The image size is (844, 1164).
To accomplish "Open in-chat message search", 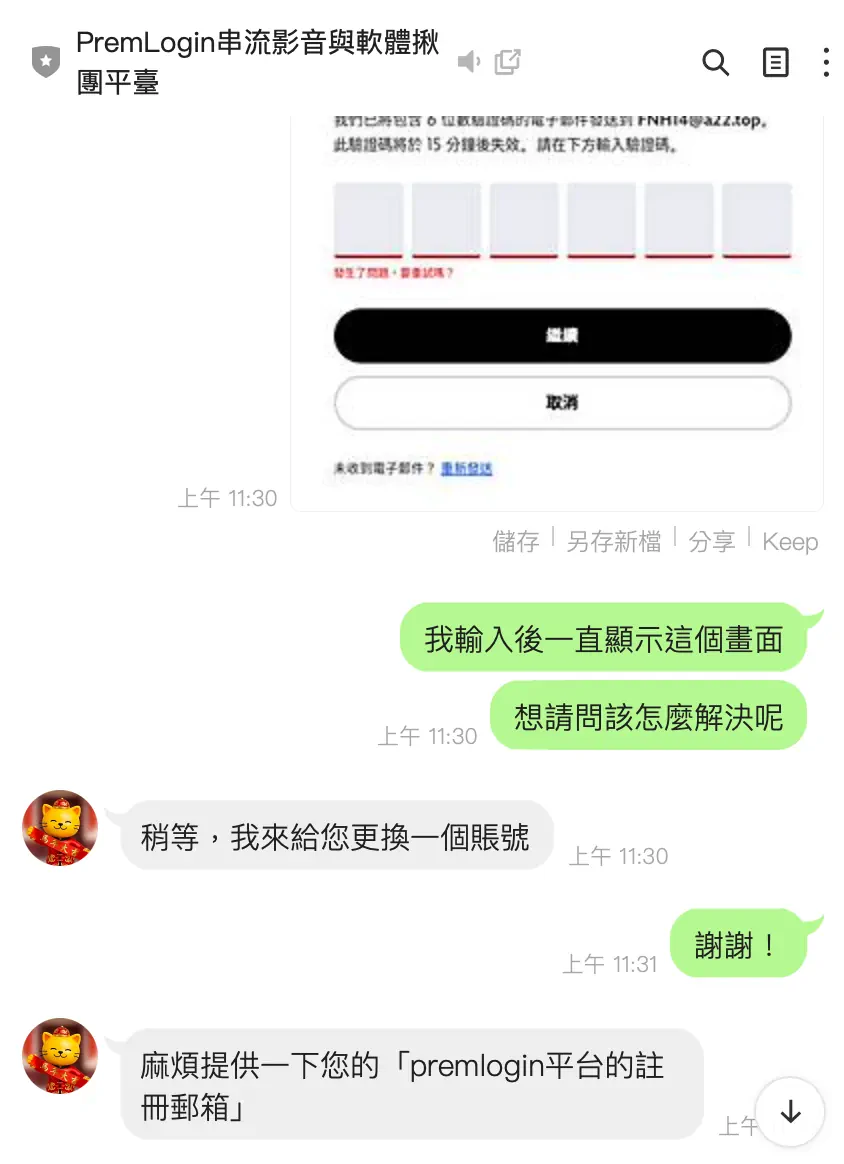I will coord(716,63).
